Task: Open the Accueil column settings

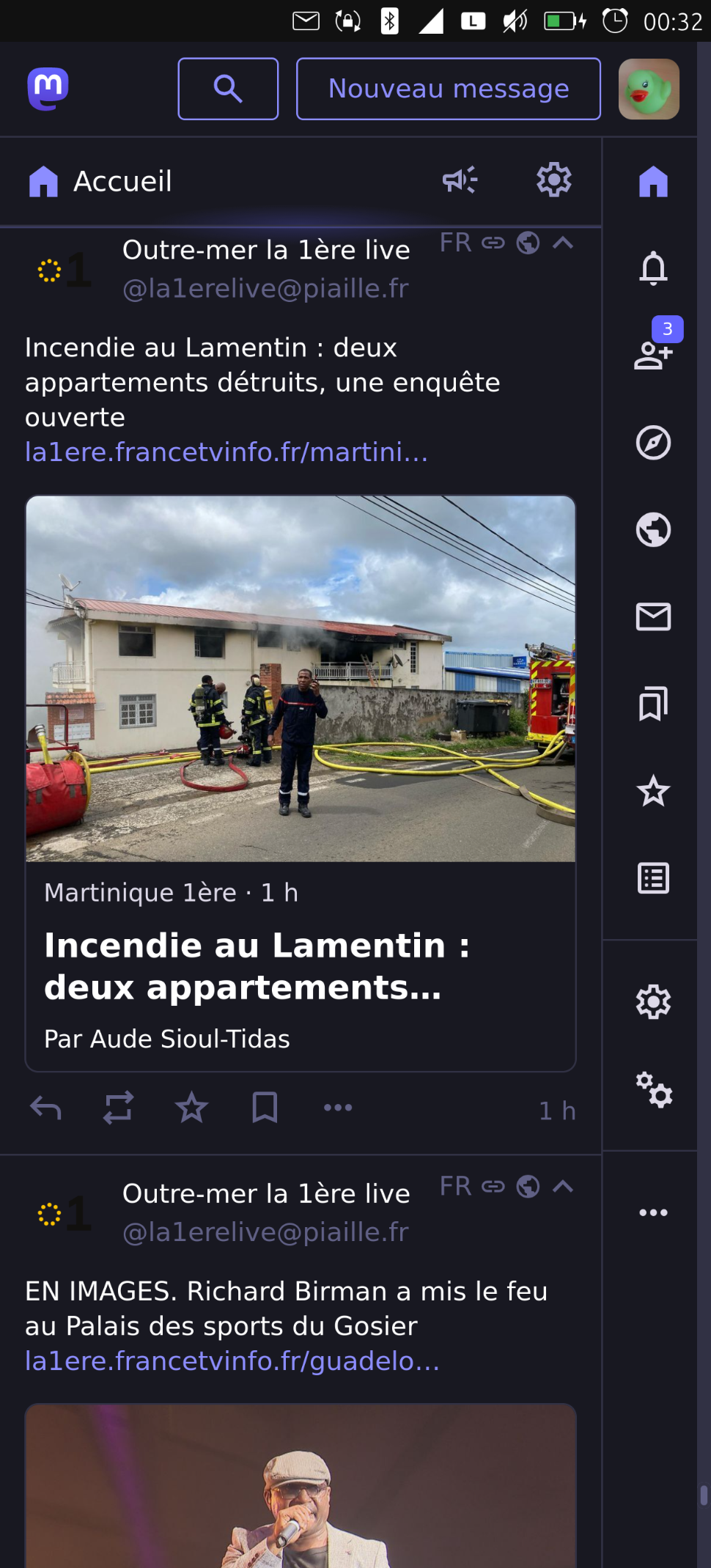Action: coord(554,180)
